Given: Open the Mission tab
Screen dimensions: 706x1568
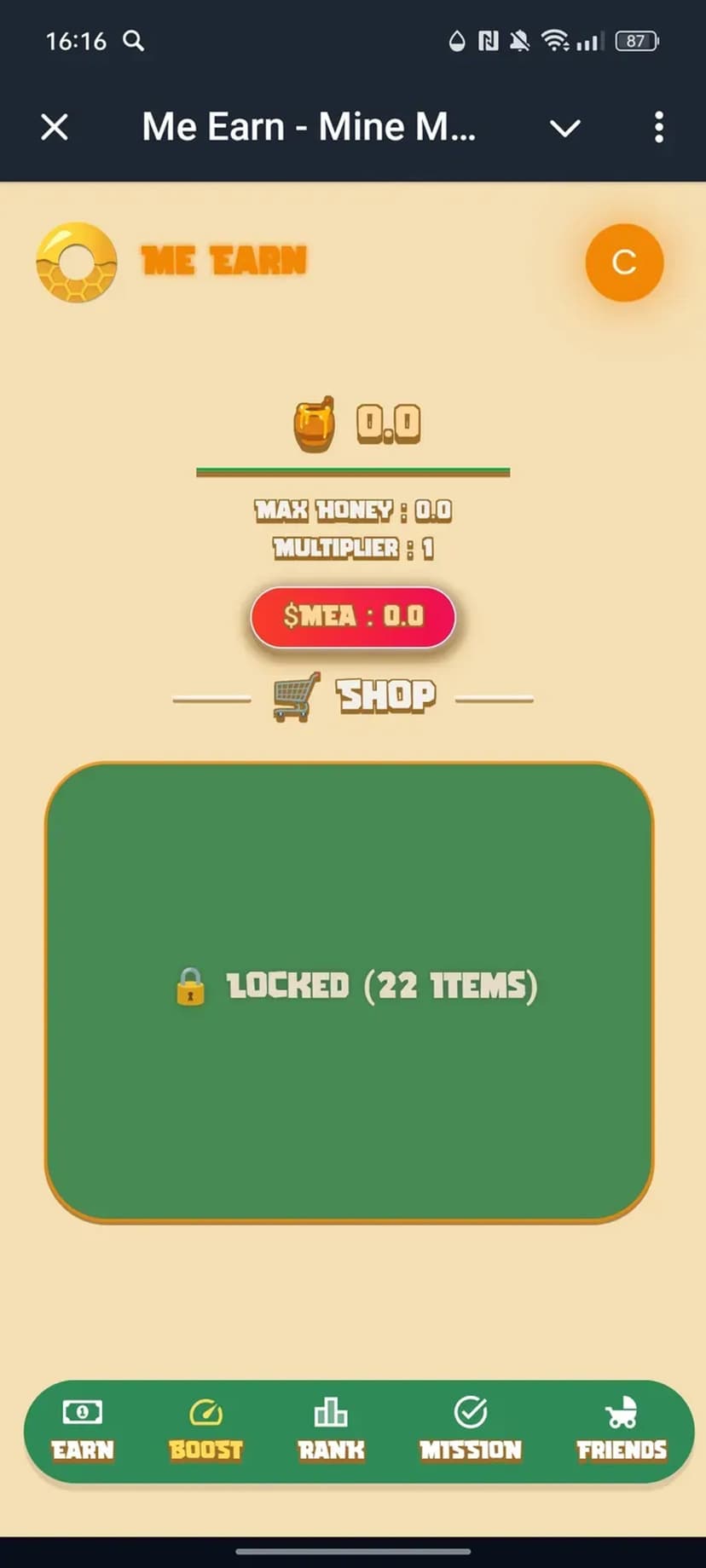Looking at the screenshot, I should [x=470, y=1431].
